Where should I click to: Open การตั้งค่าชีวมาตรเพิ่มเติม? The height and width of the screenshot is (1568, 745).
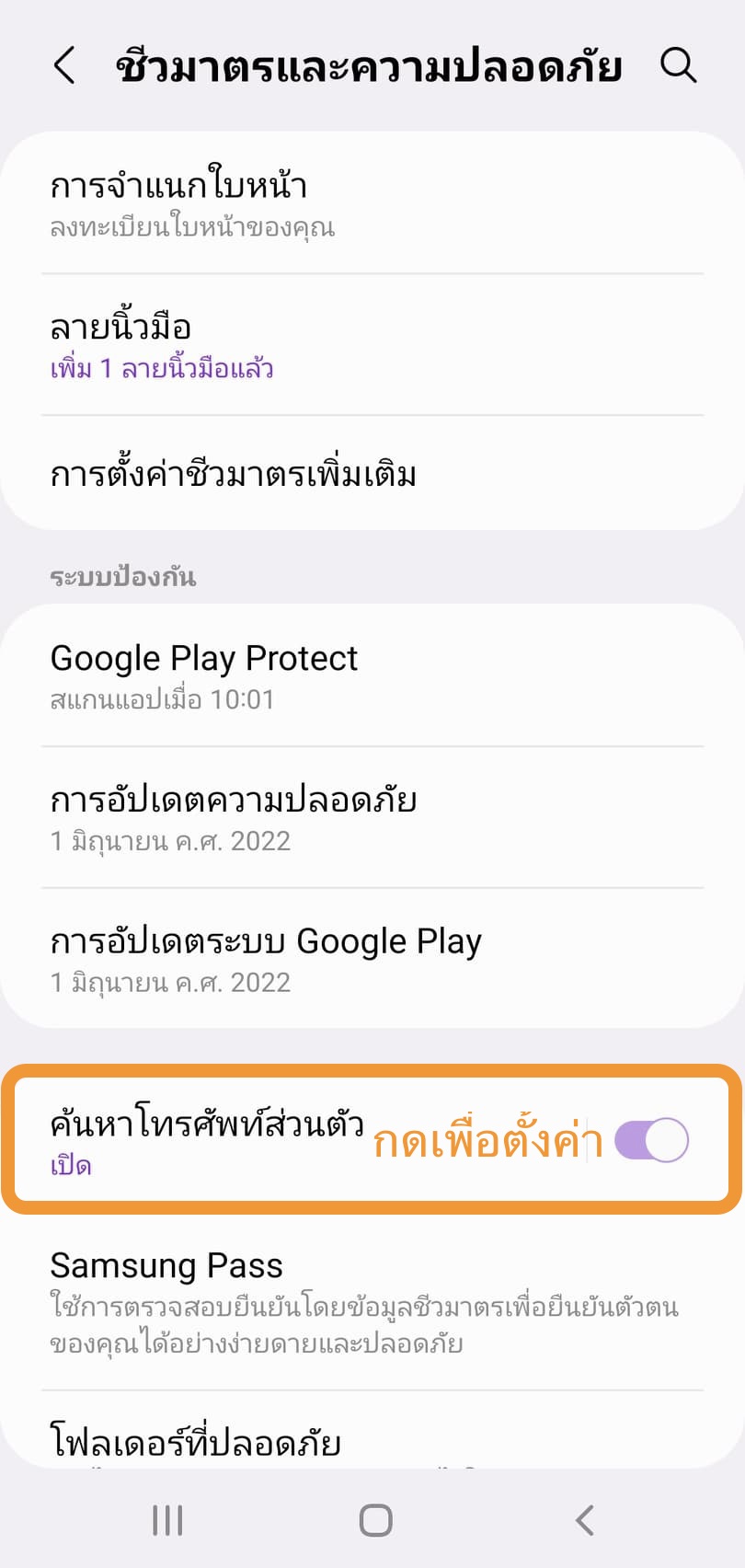click(x=276, y=474)
